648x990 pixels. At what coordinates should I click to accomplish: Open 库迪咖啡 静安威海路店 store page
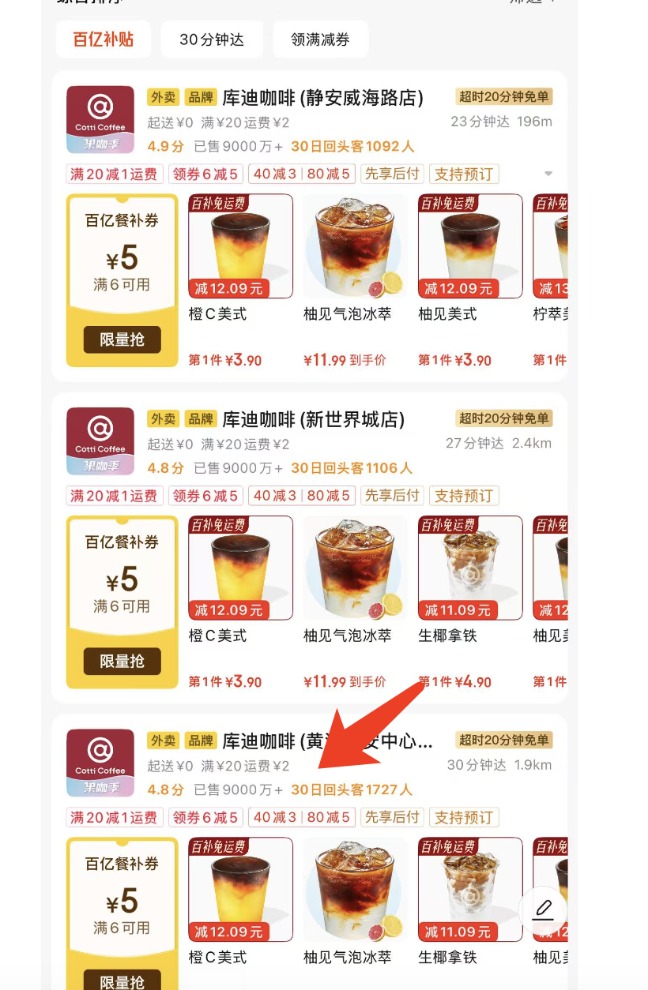coord(323,98)
